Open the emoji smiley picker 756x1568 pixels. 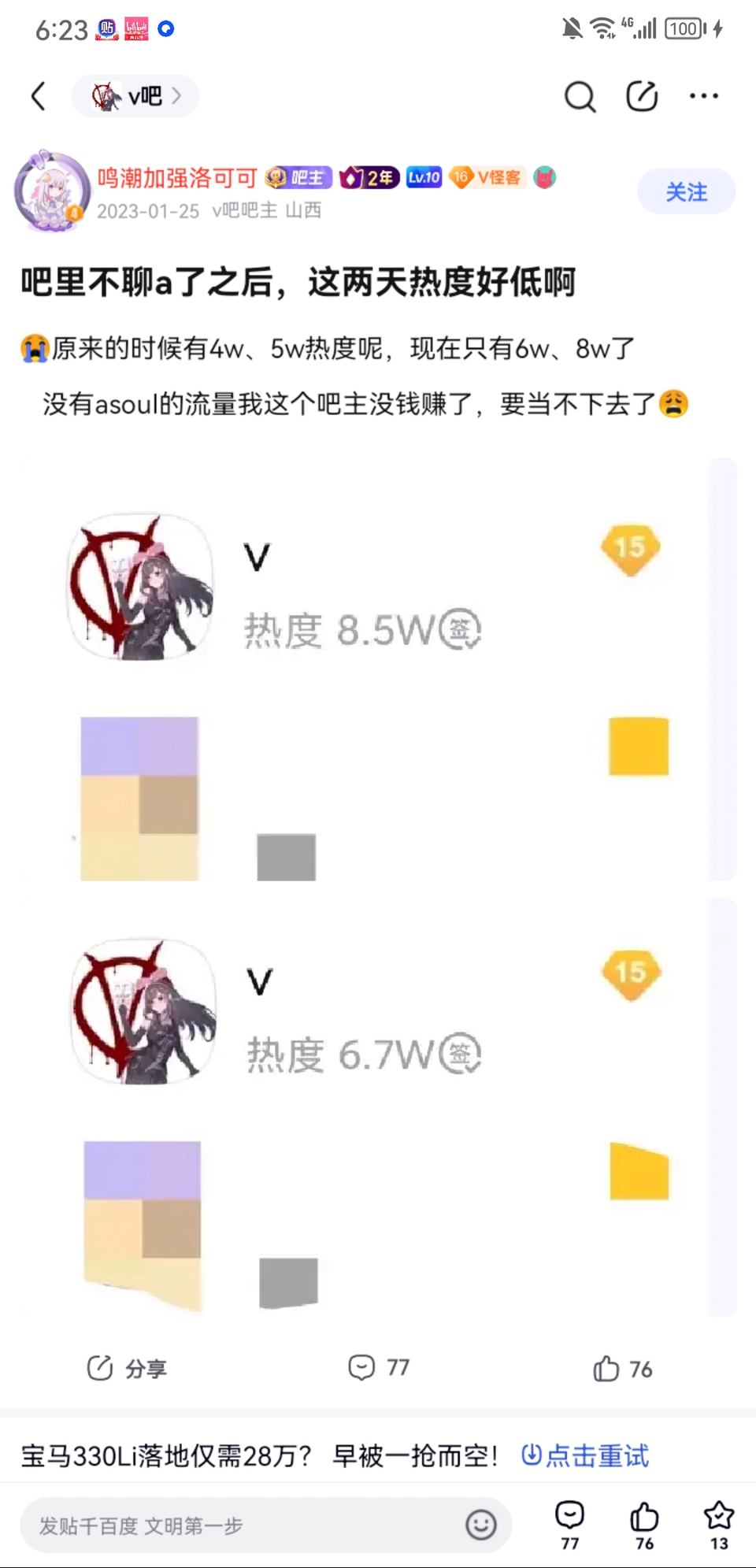(x=480, y=1525)
